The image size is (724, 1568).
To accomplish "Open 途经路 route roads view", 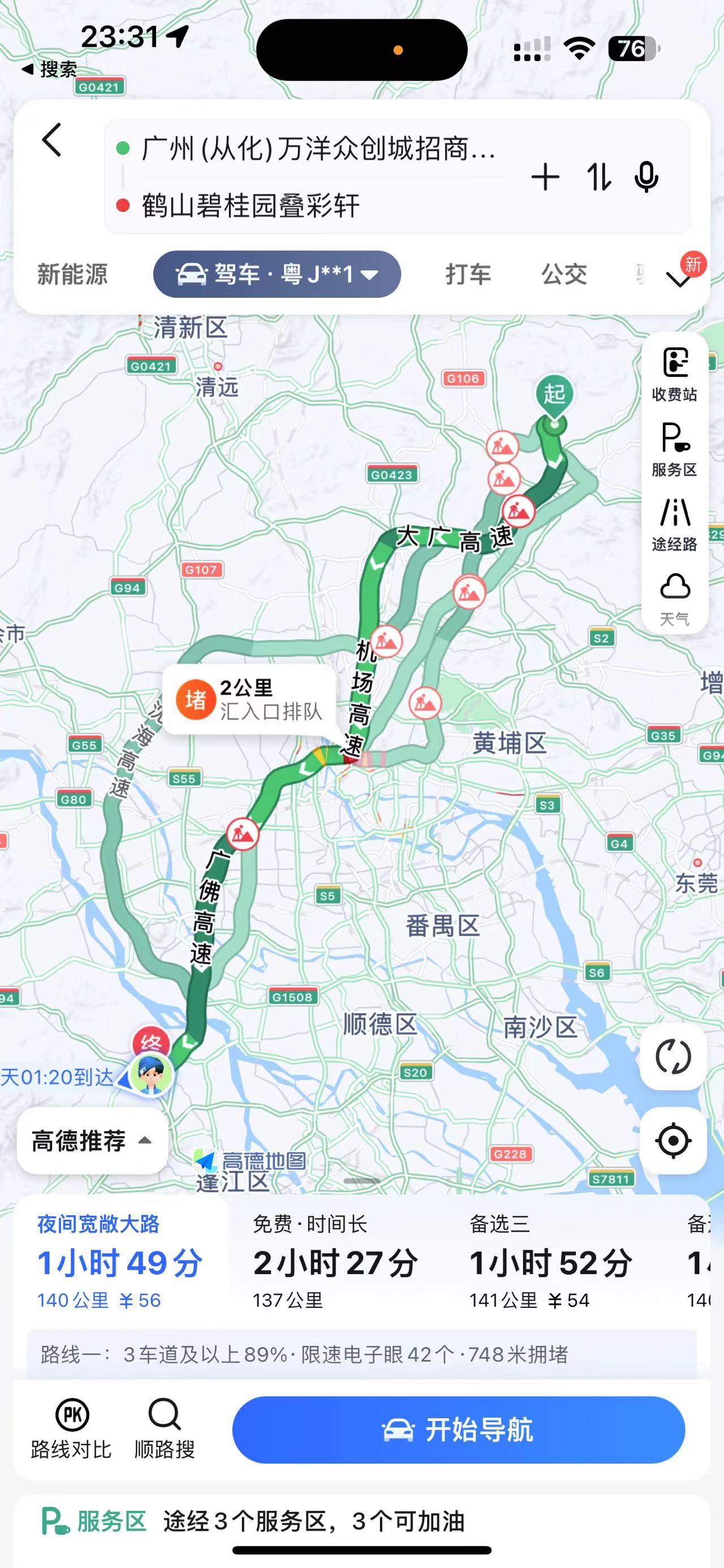I will 674,524.
